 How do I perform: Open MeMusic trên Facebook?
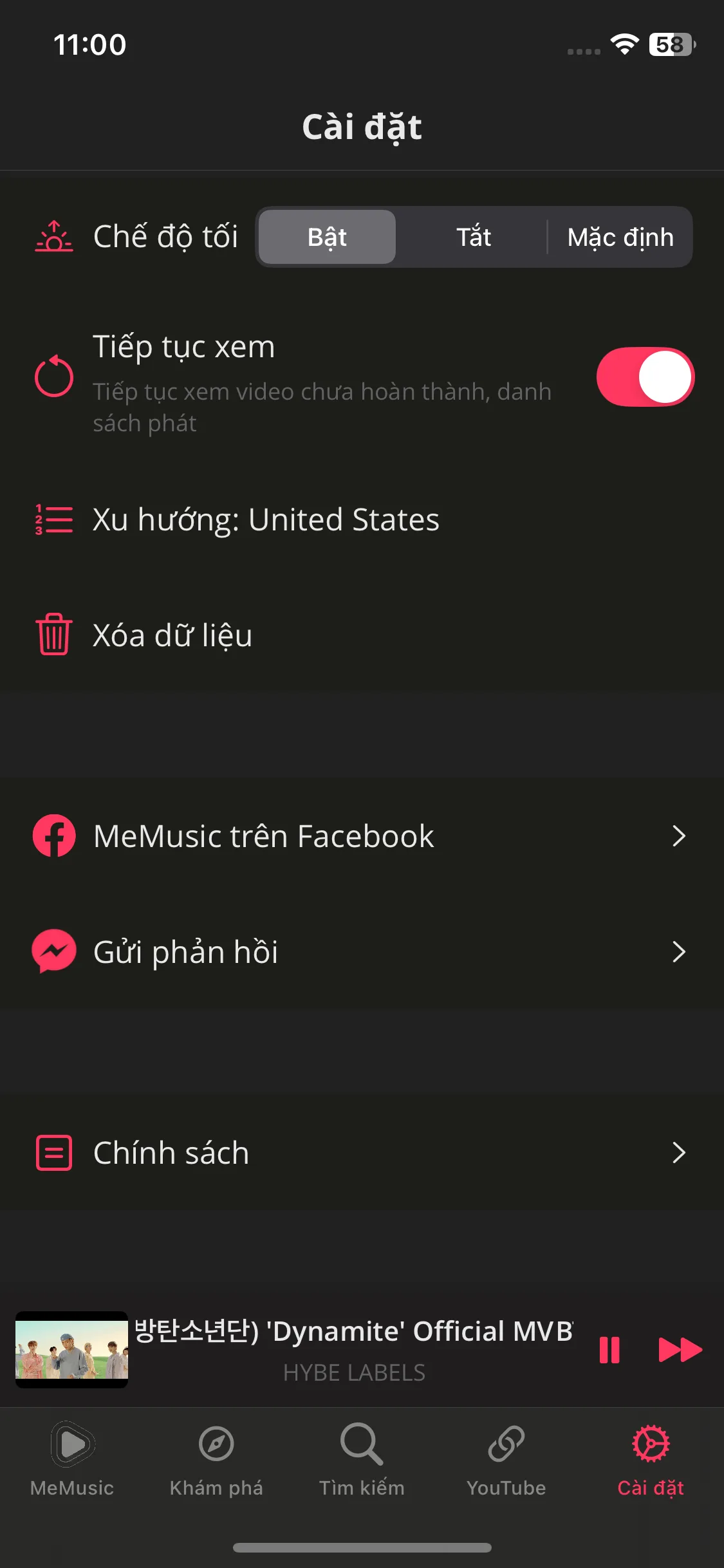tap(360, 836)
